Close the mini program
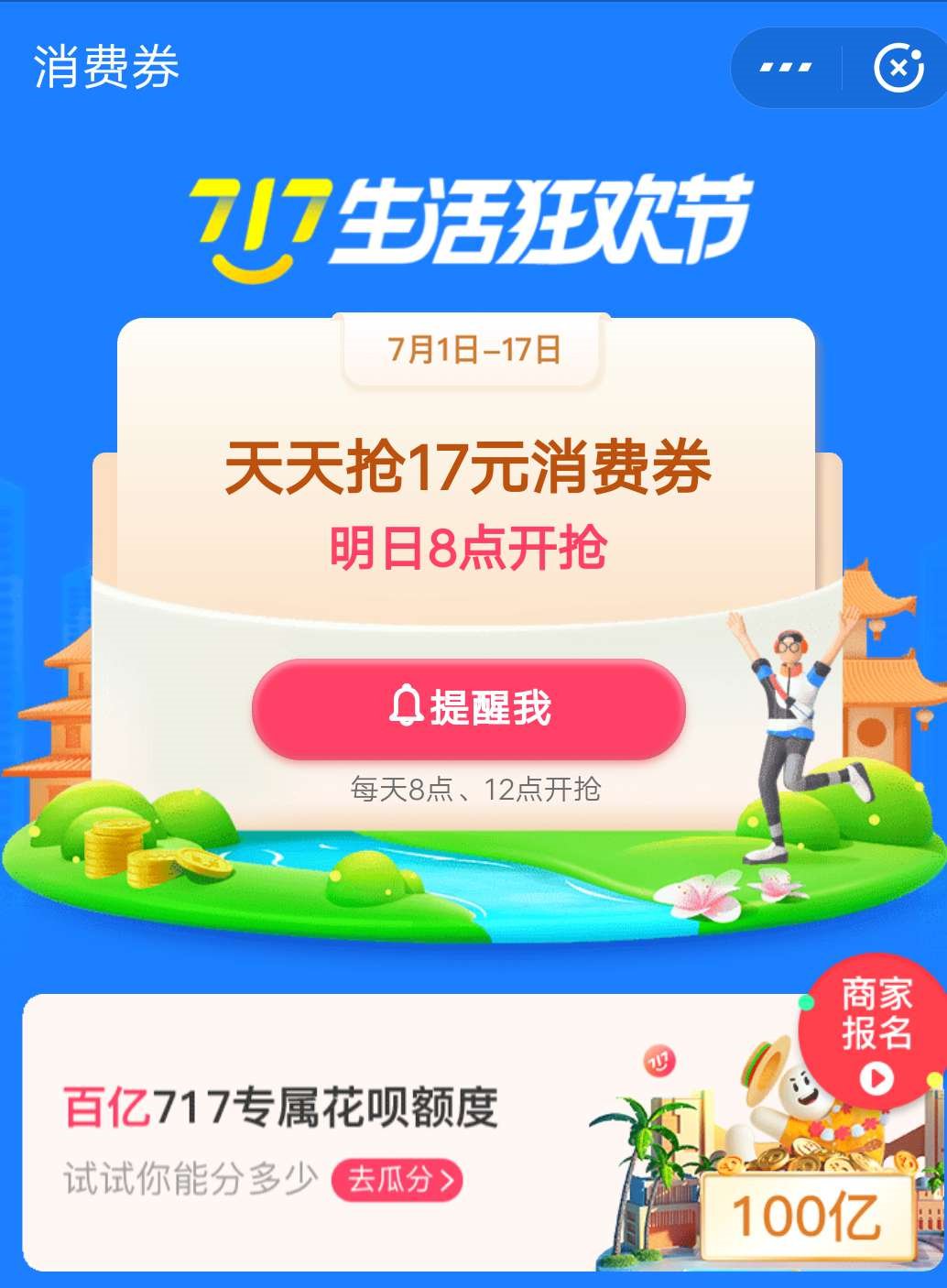 [x=898, y=68]
